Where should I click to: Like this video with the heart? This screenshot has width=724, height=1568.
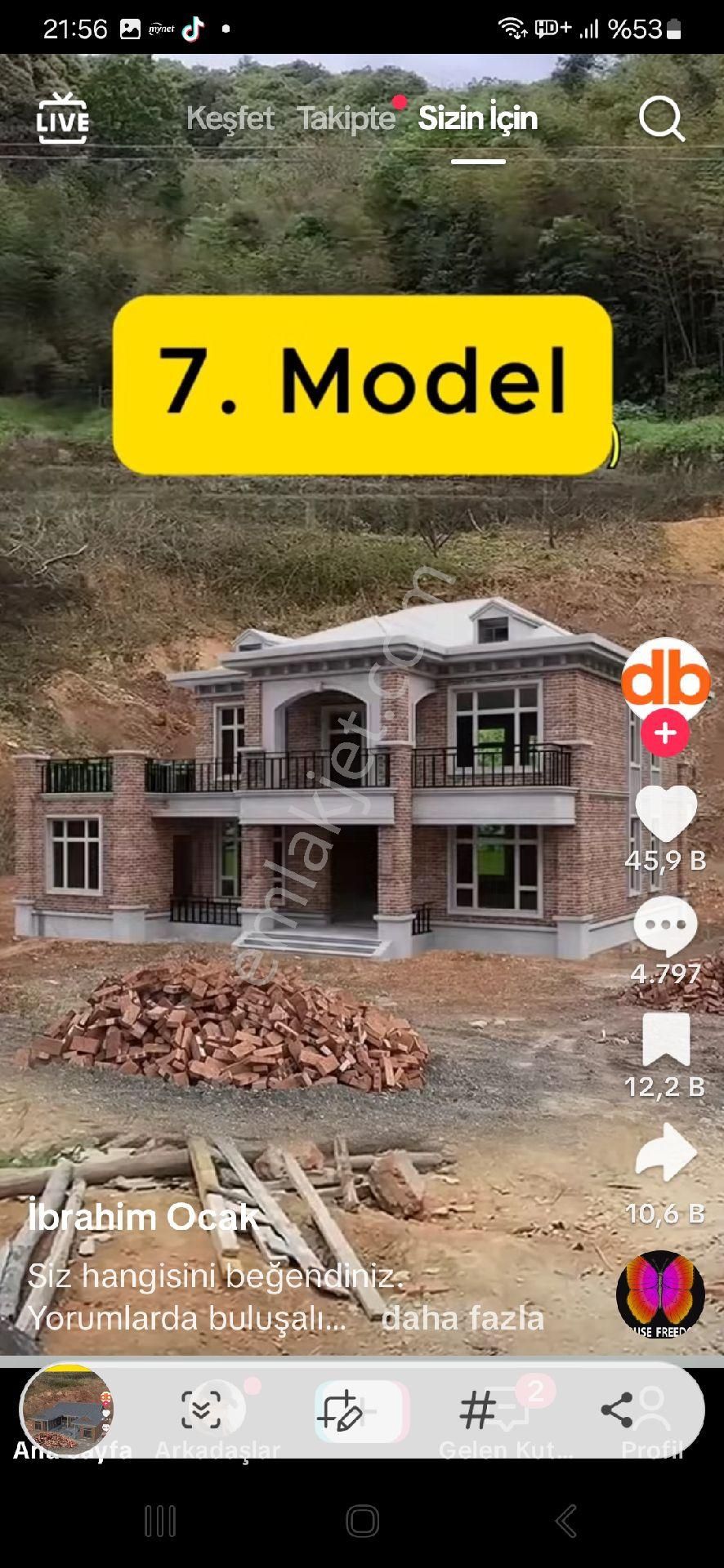click(666, 813)
